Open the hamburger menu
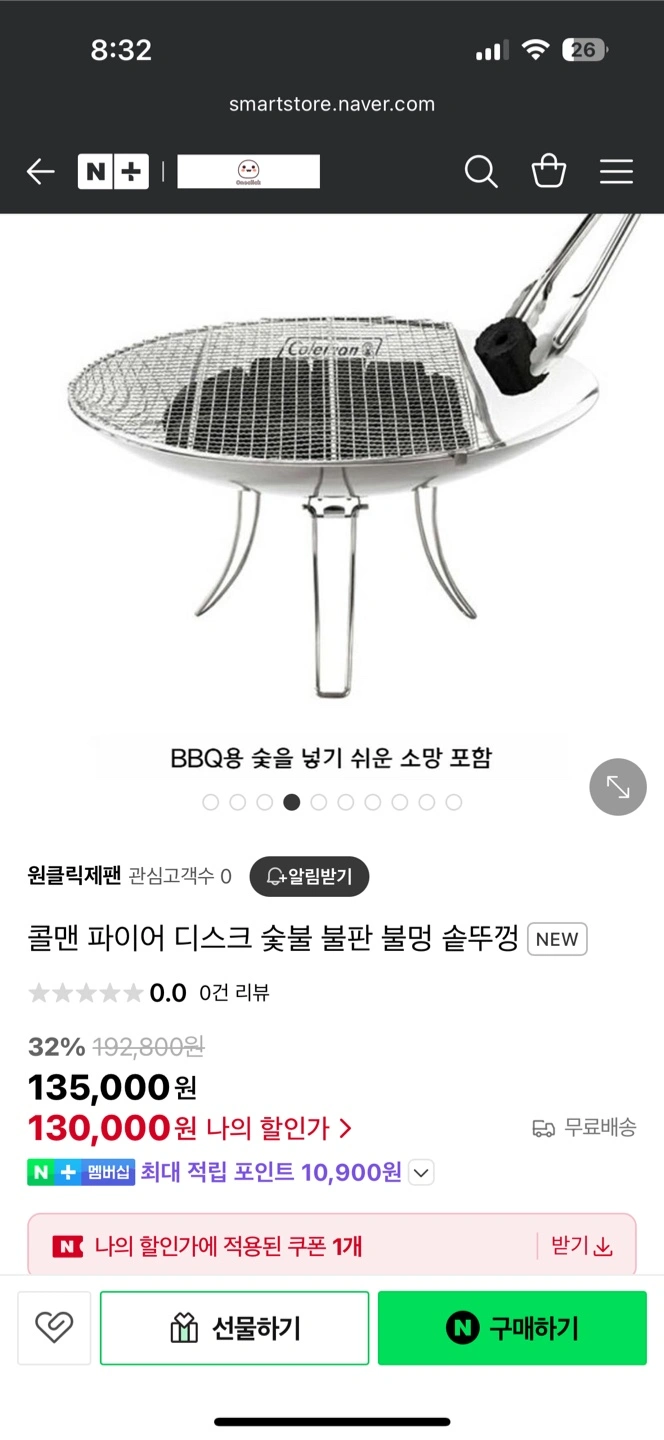The image size is (664, 1440). 616,172
